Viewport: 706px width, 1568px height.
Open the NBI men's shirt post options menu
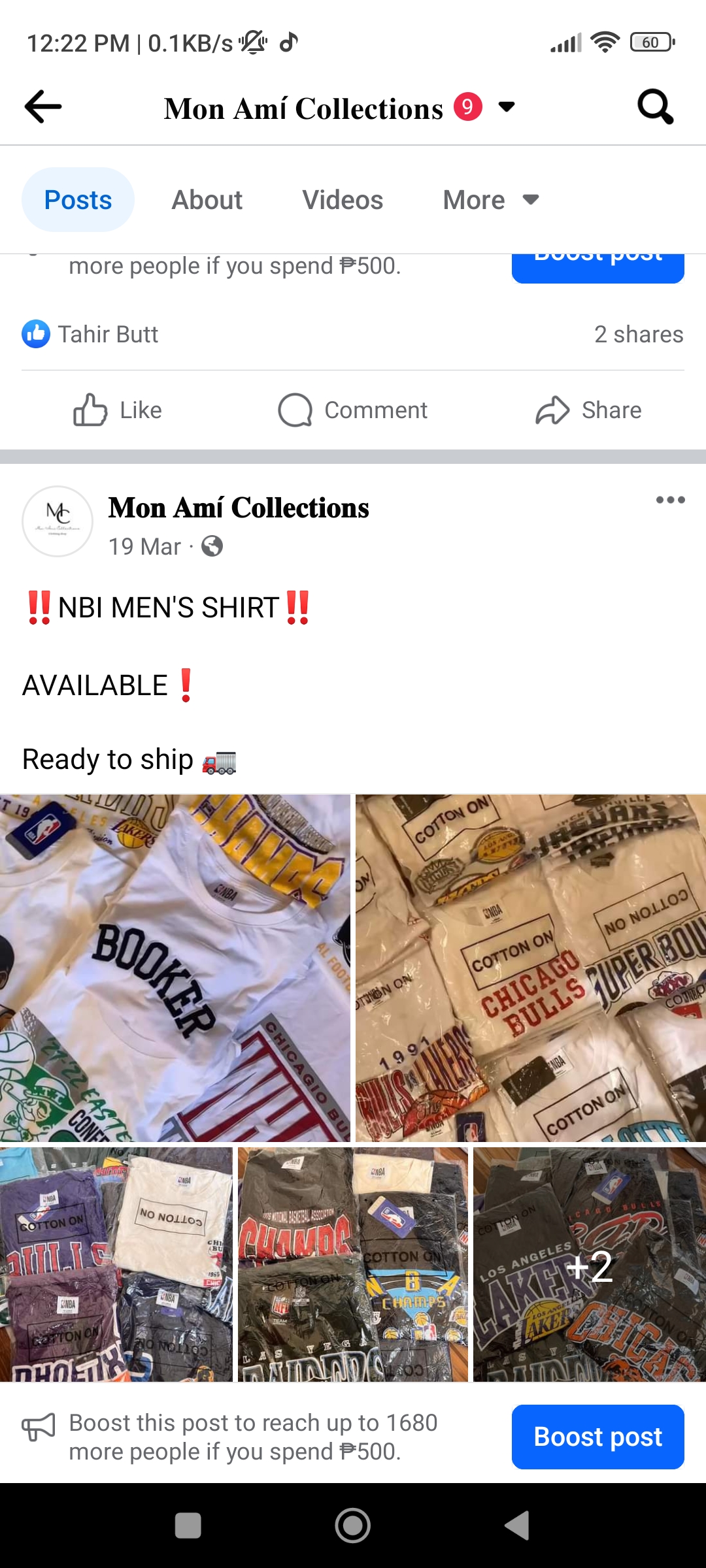(670, 500)
